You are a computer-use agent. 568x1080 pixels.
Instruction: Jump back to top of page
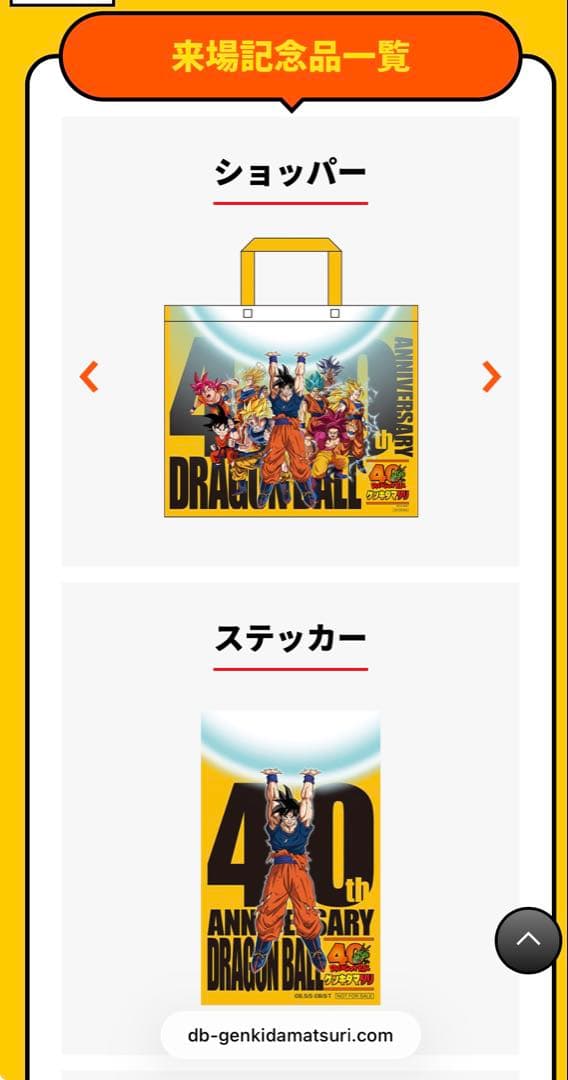(528, 940)
